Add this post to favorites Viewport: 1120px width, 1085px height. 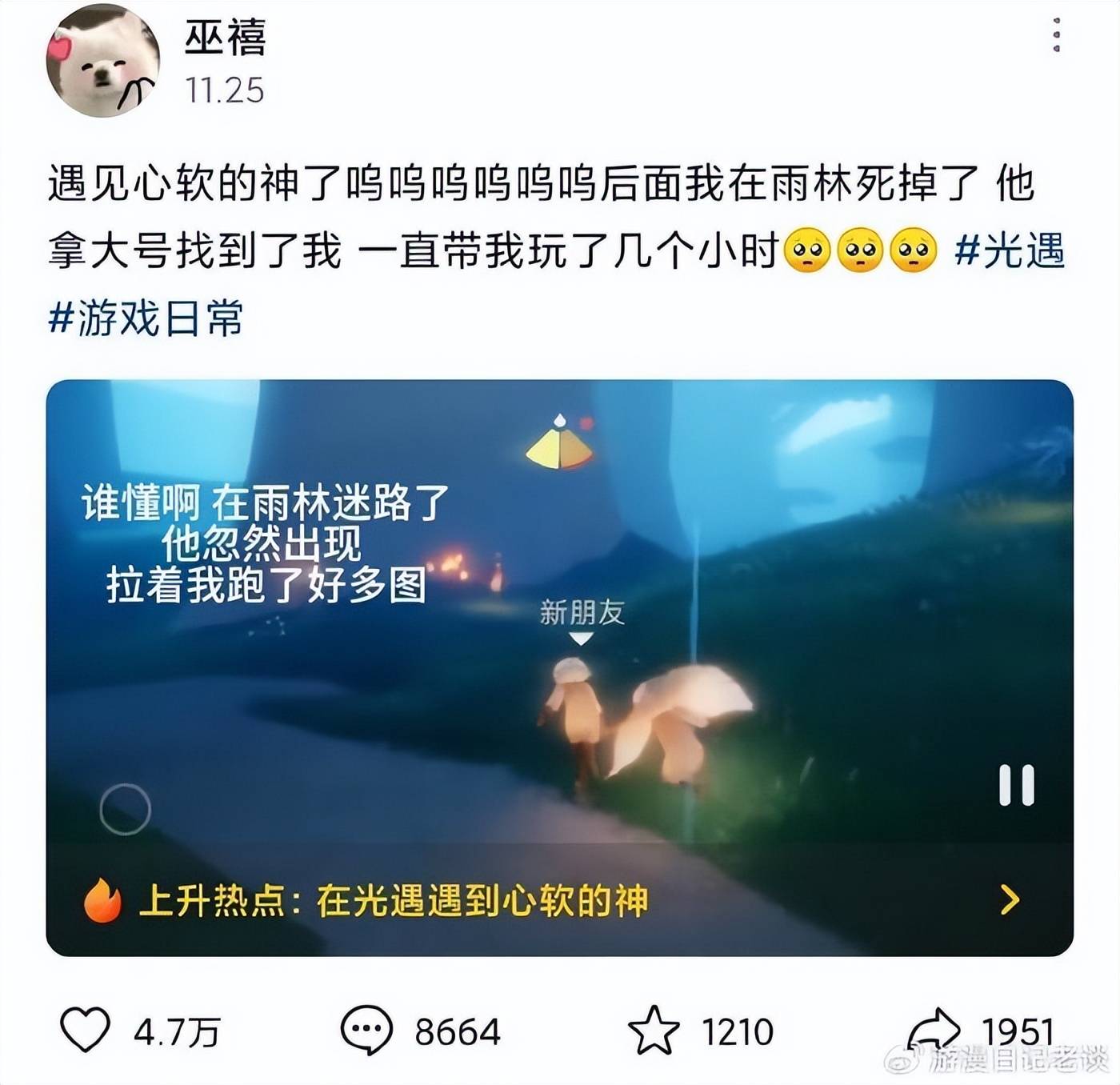click(x=654, y=1030)
